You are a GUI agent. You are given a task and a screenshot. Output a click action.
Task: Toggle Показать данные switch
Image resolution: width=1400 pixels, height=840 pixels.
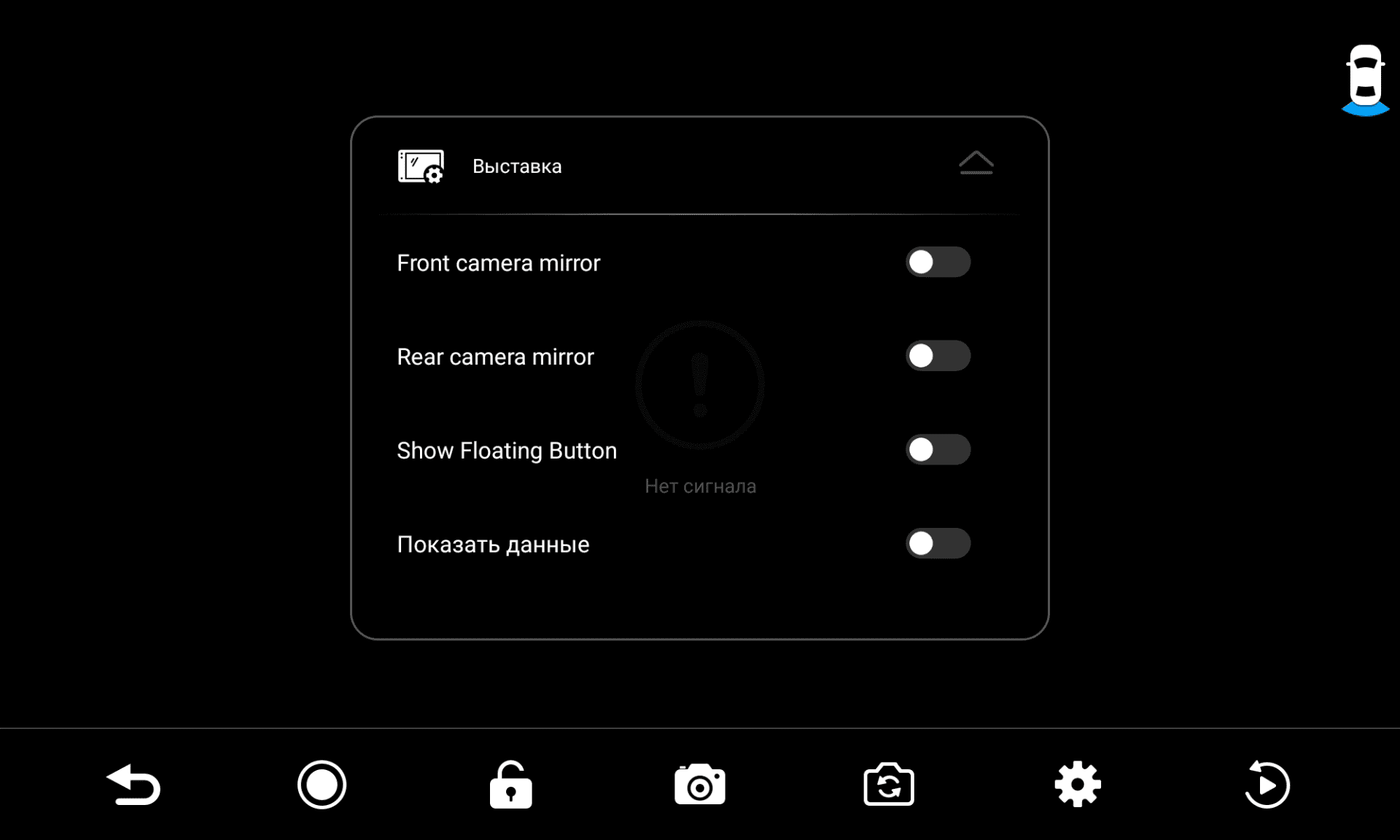click(938, 544)
